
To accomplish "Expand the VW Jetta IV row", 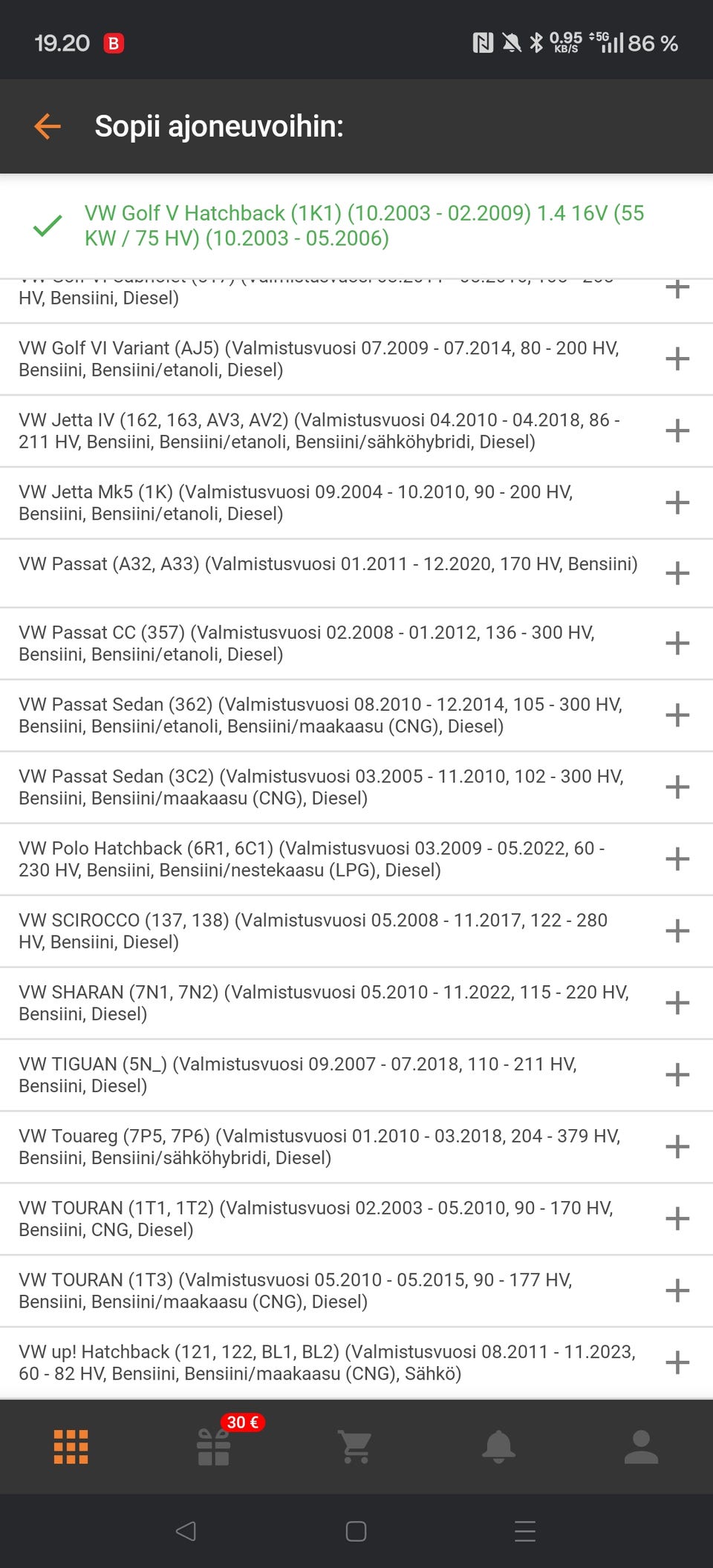I will pos(677,431).
